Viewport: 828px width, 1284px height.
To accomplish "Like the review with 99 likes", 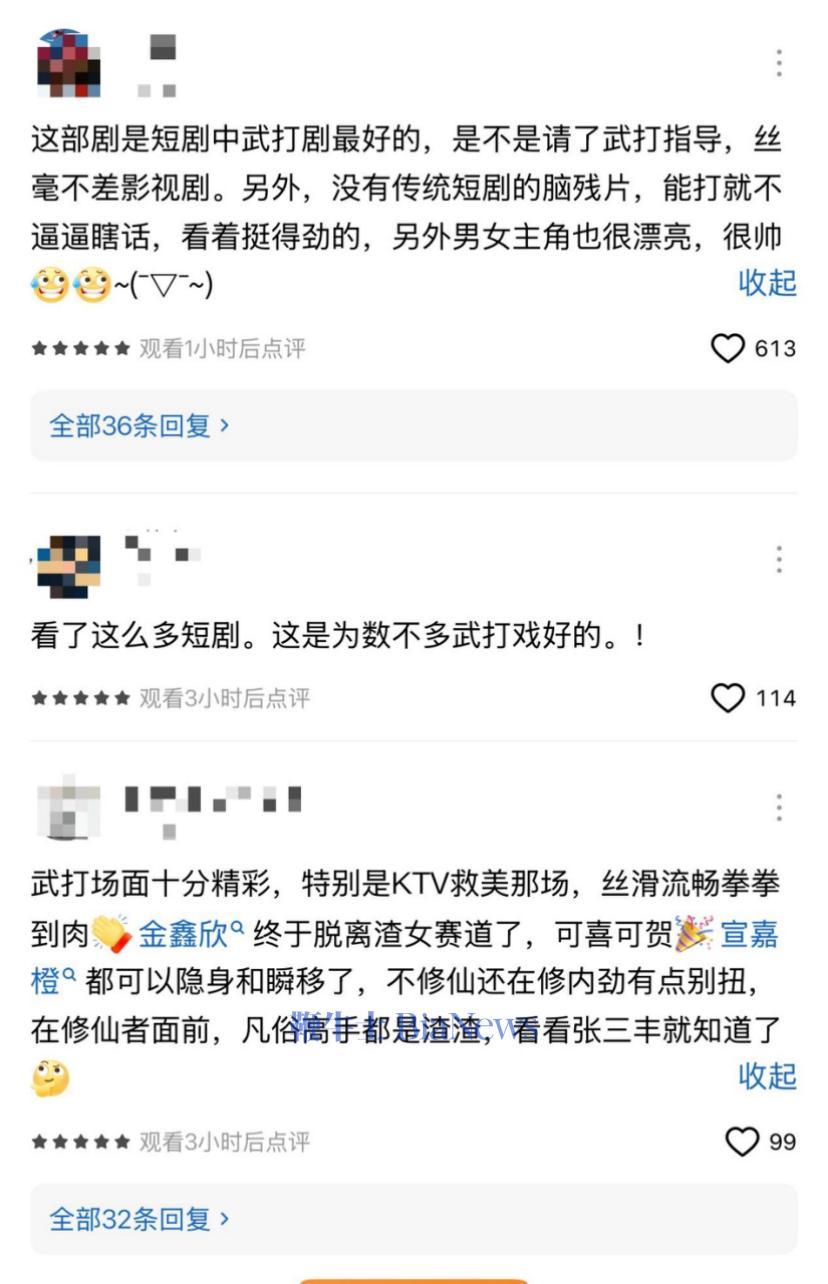I will pyautogui.click(x=742, y=1141).
